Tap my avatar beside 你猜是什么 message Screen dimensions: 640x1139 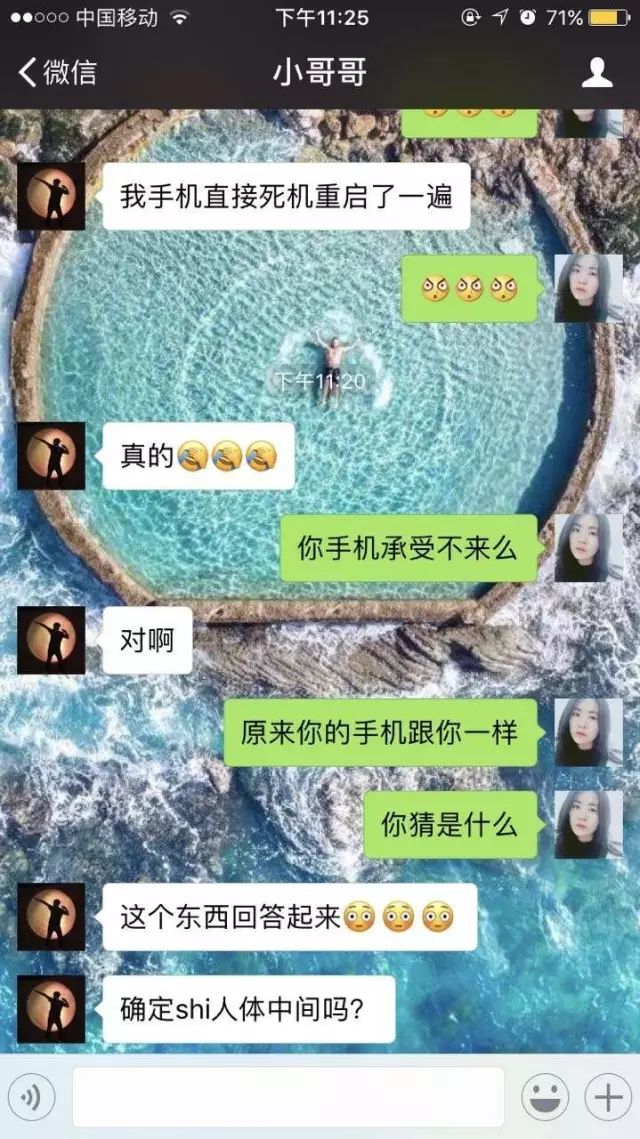(589, 824)
